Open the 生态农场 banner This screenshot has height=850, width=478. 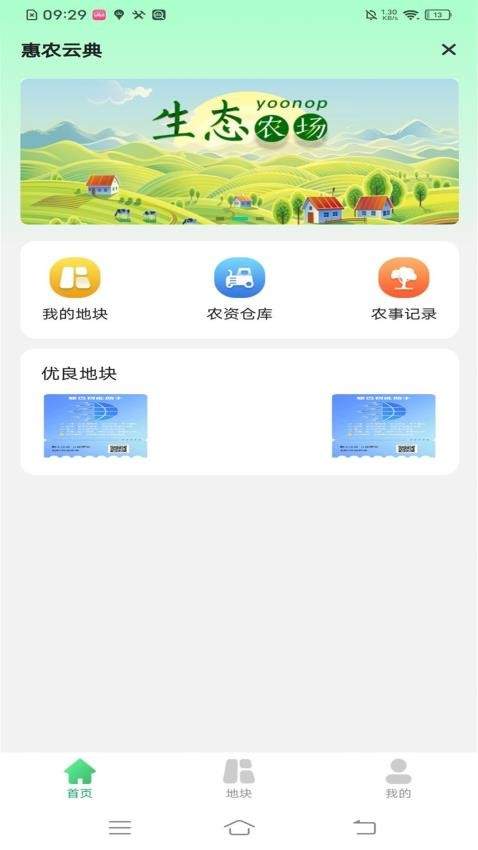(240, 152)
